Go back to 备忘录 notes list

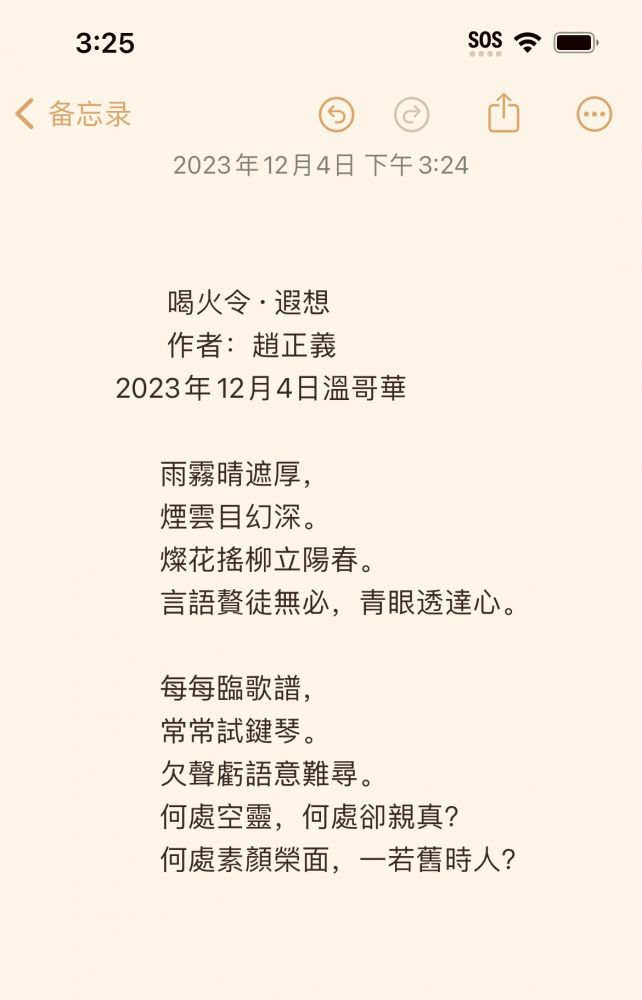73,114
